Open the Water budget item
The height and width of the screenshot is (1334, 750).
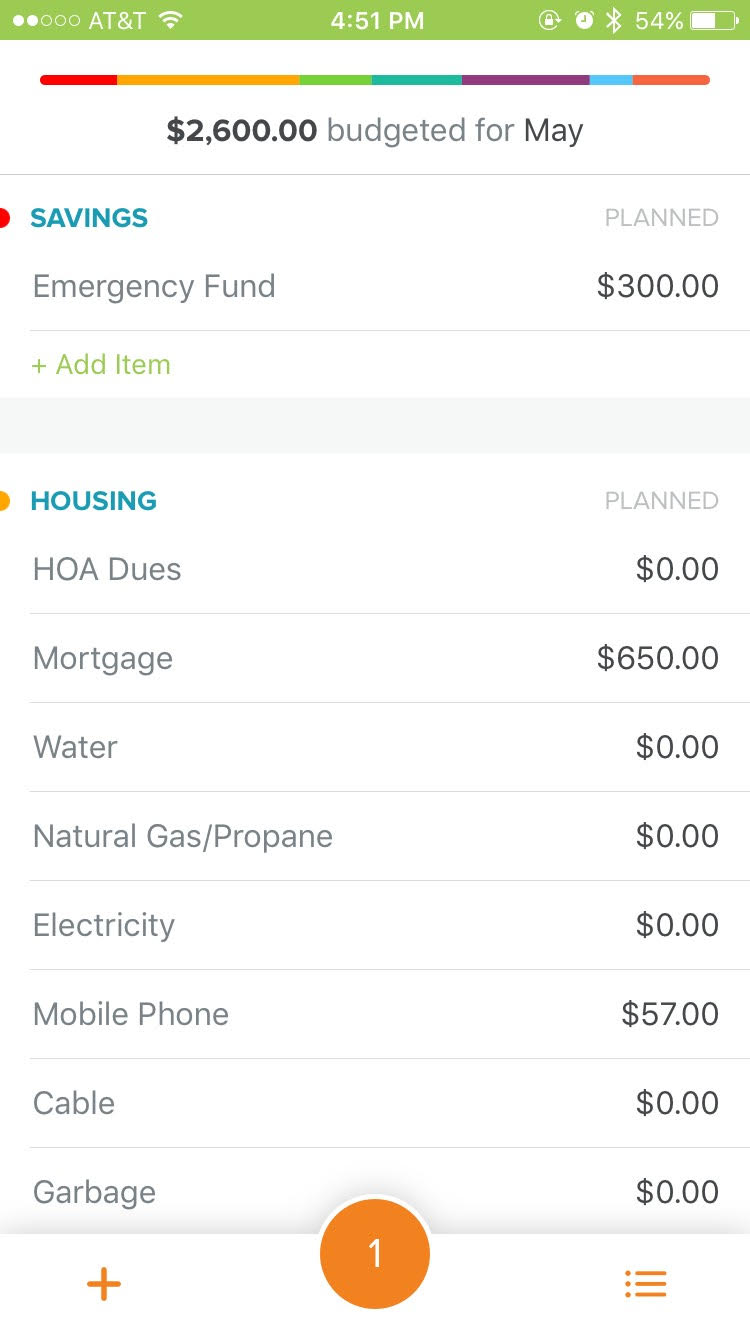pyautogui.click(x=375, y=748)
